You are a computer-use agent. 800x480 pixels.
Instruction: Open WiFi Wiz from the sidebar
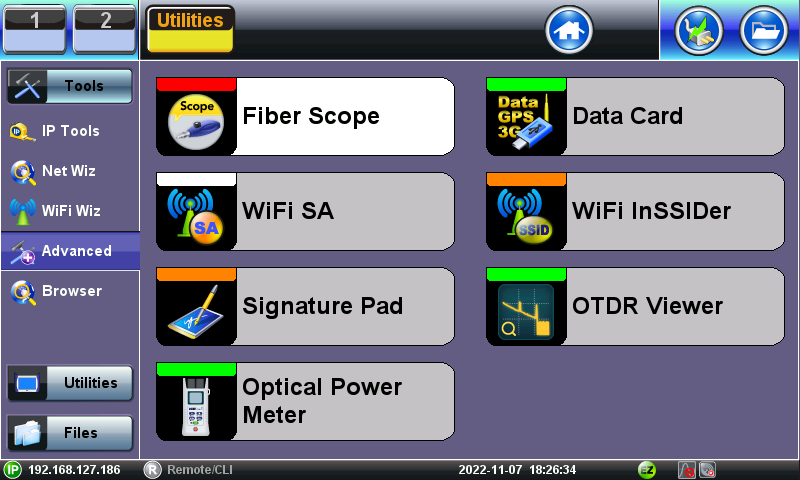point(68,211)
